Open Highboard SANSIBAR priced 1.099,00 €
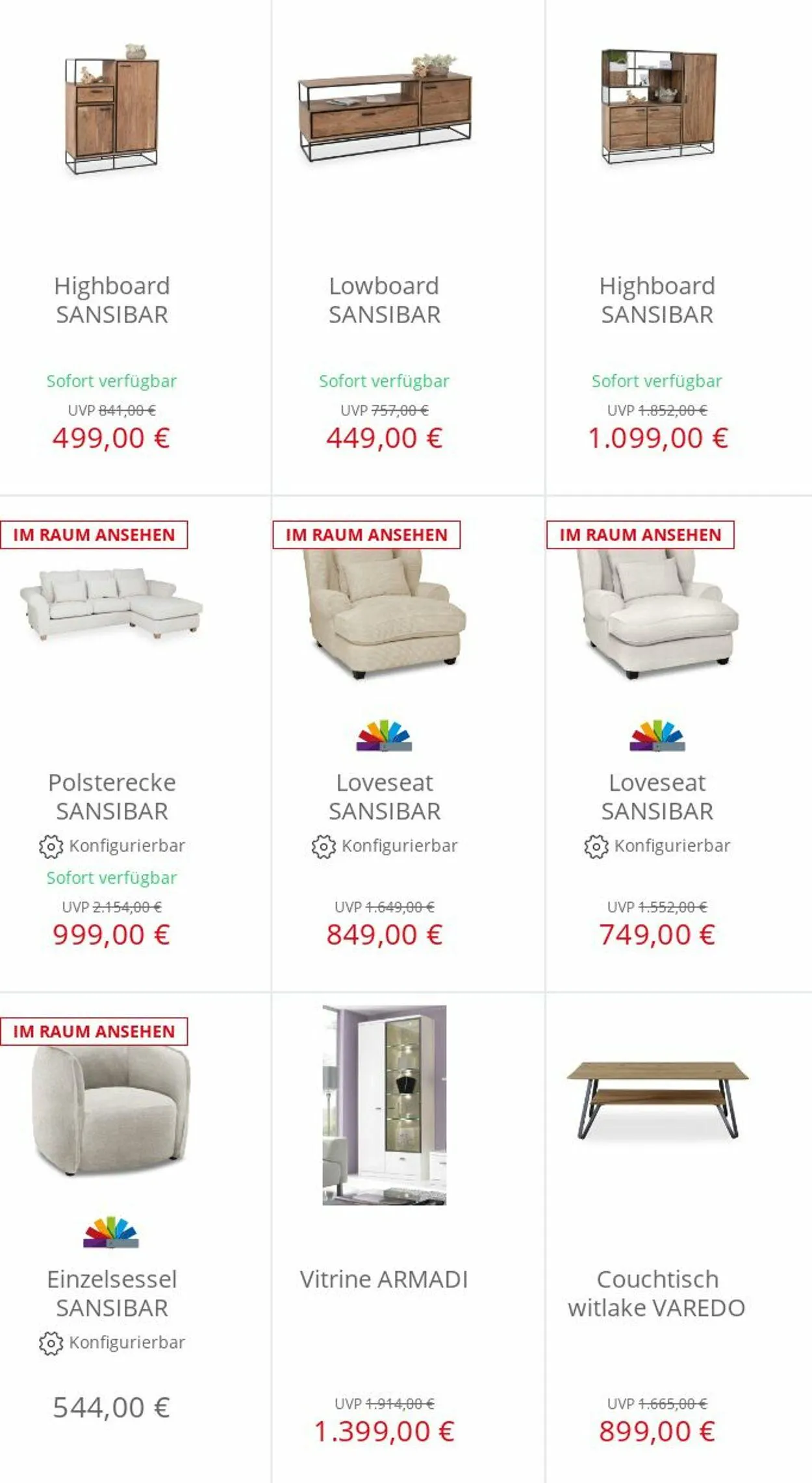 pyautogui.click(x=657, y=300)
